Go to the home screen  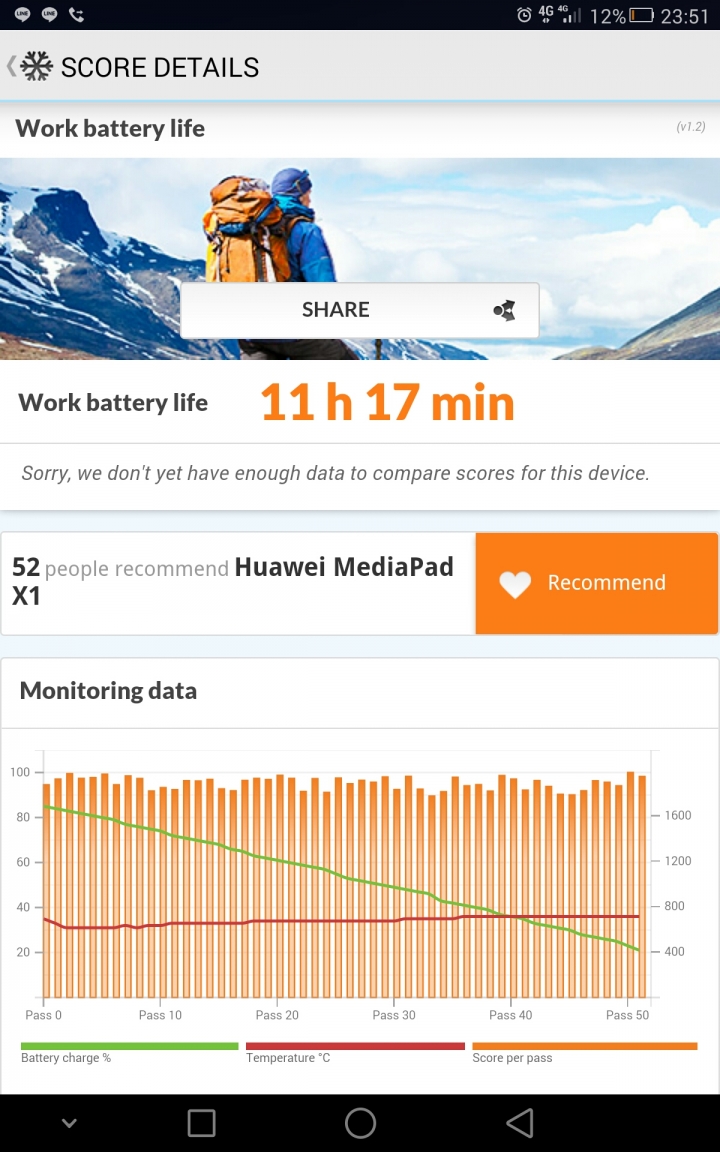pos(360,1123)
